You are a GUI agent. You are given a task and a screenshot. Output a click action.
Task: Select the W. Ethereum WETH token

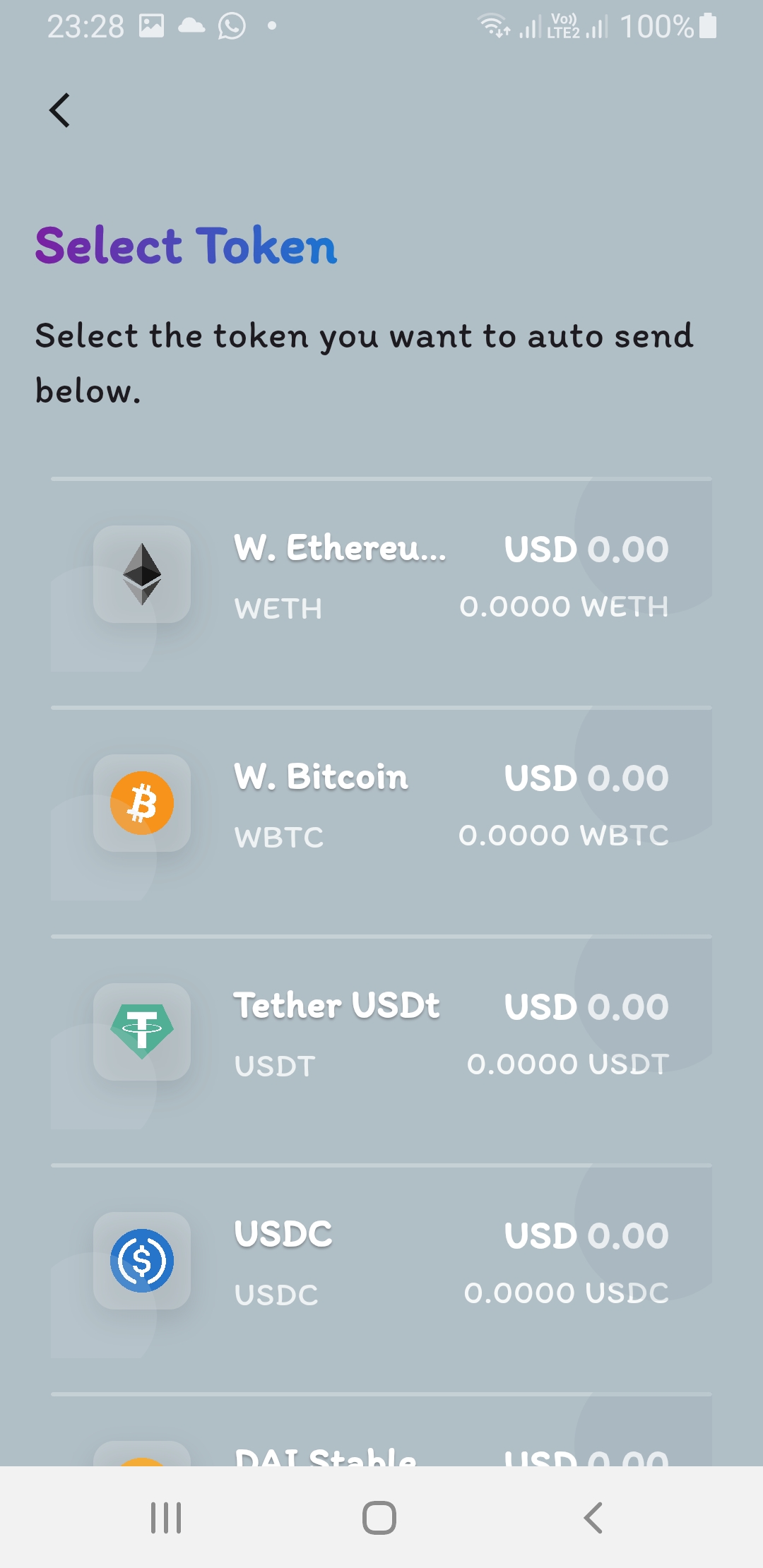[x=381, y=575]
